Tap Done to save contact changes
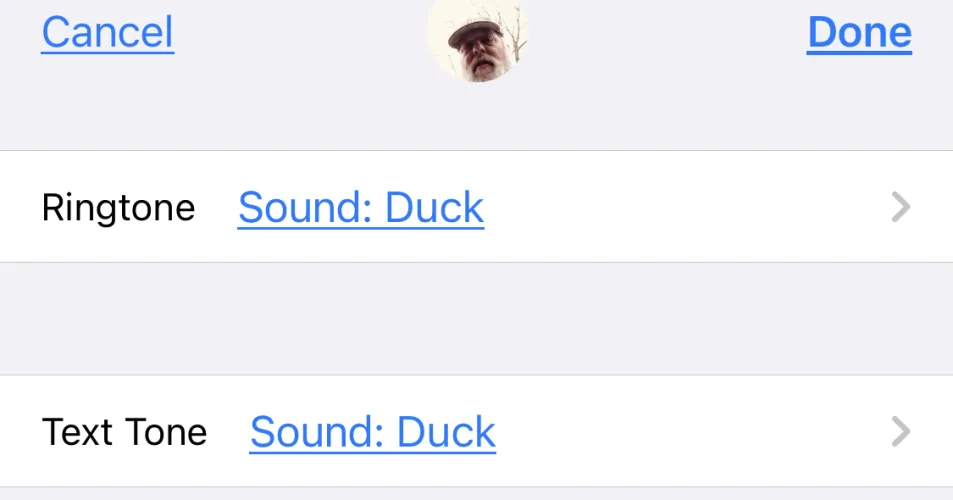Screen dimensions: 953x500 click(859, 32)
